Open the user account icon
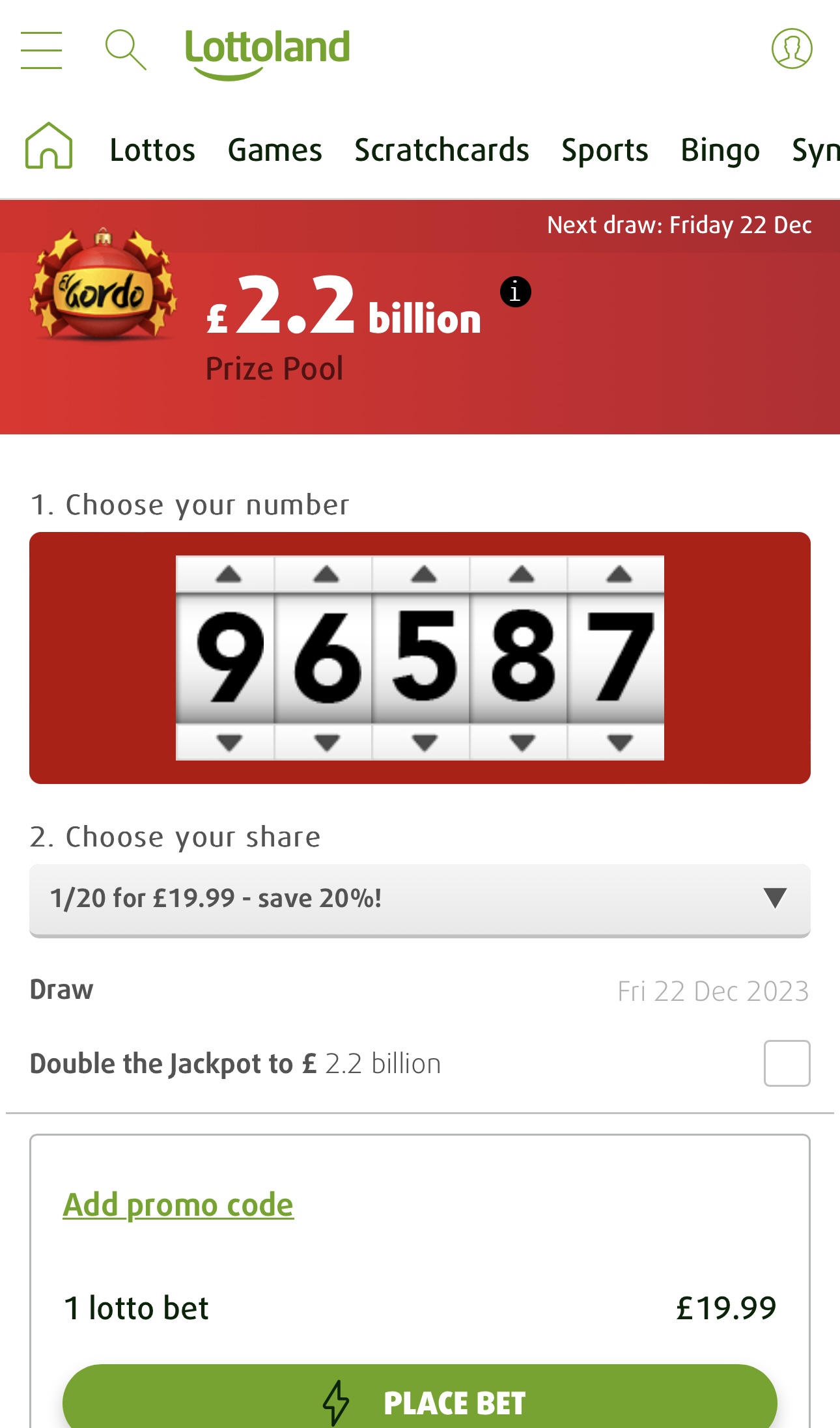 pyautogui.click(x=792, y=48)
